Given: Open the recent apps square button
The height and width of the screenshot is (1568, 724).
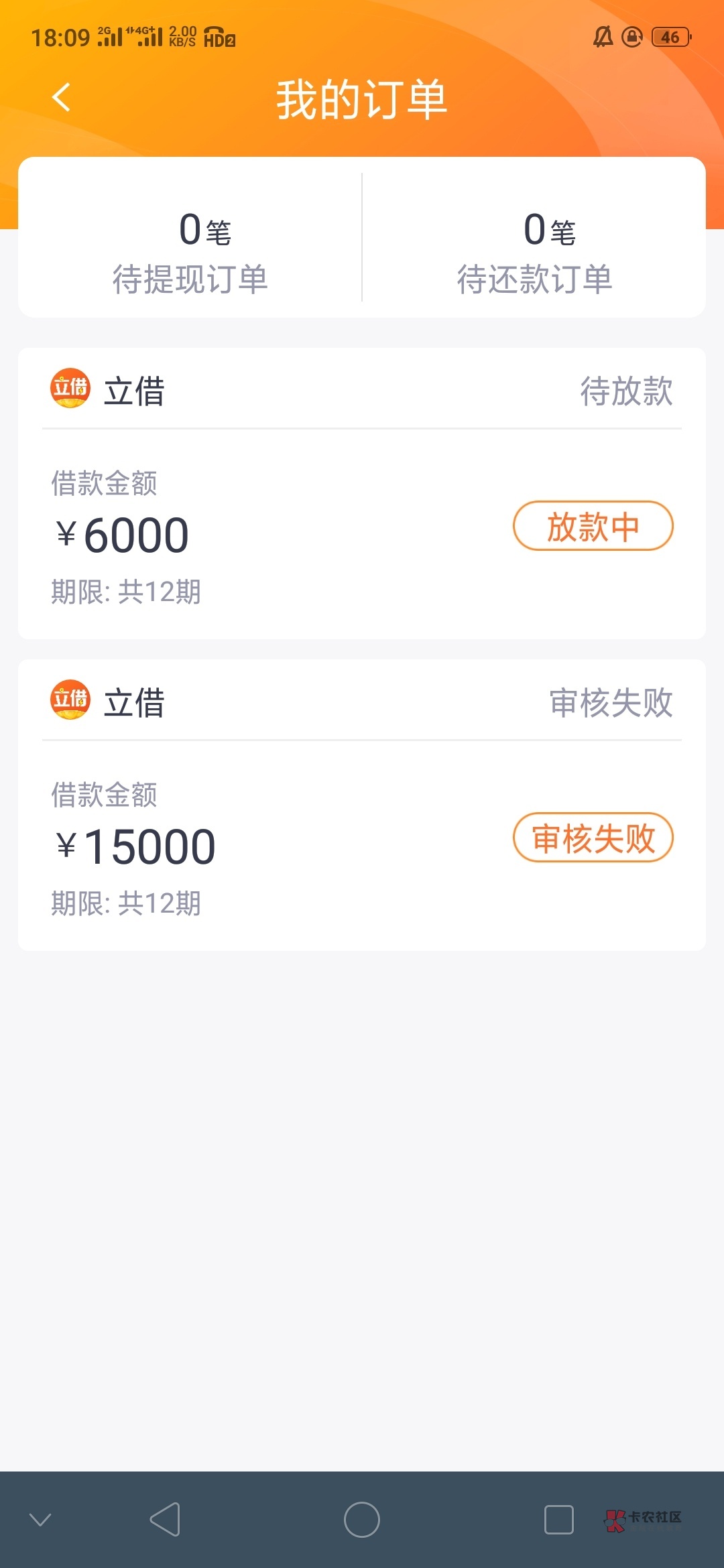Looking at the screenshot, I should tap(558, 1519).
